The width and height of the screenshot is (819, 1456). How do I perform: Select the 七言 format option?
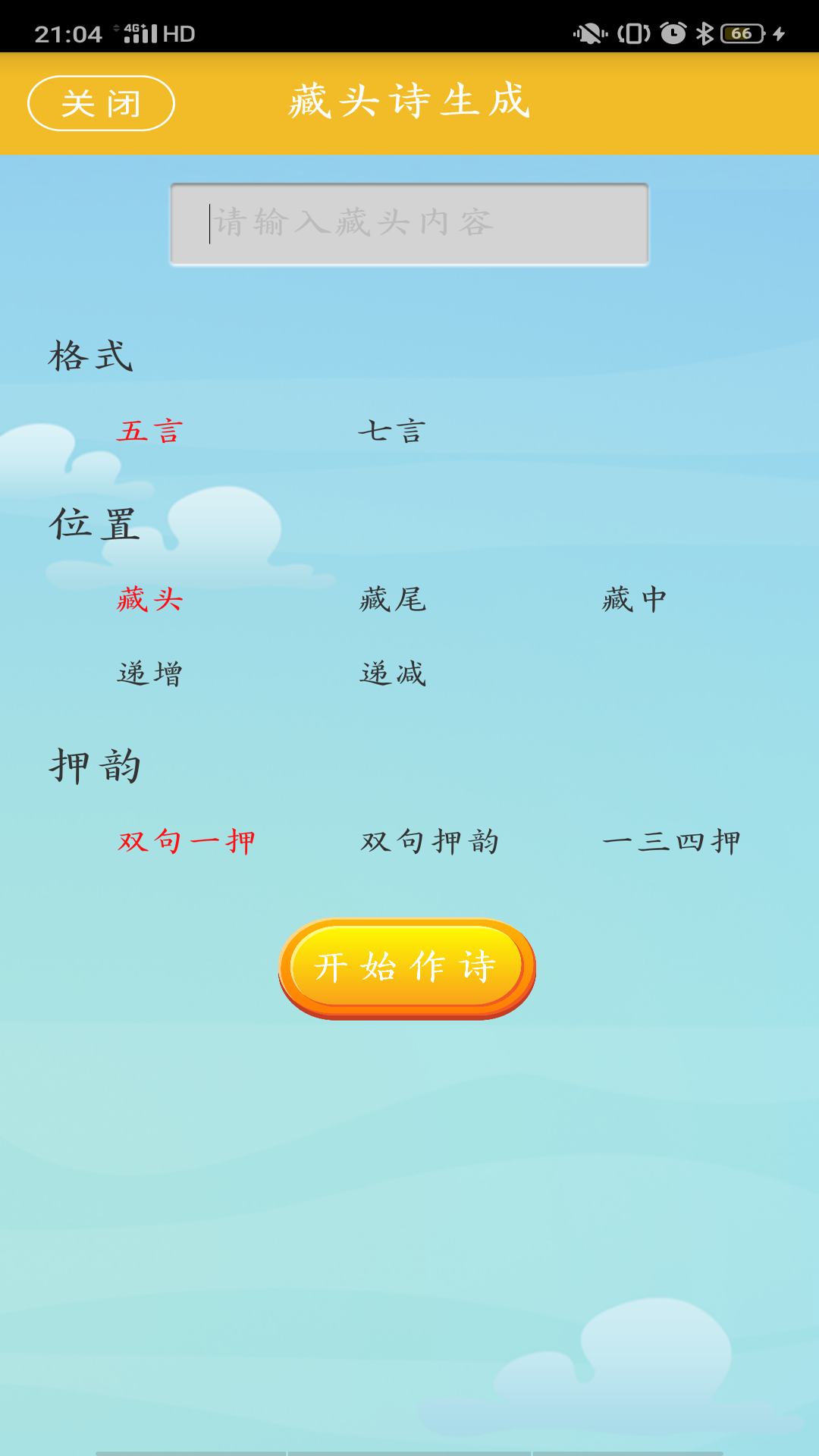(x=393, y=432)
